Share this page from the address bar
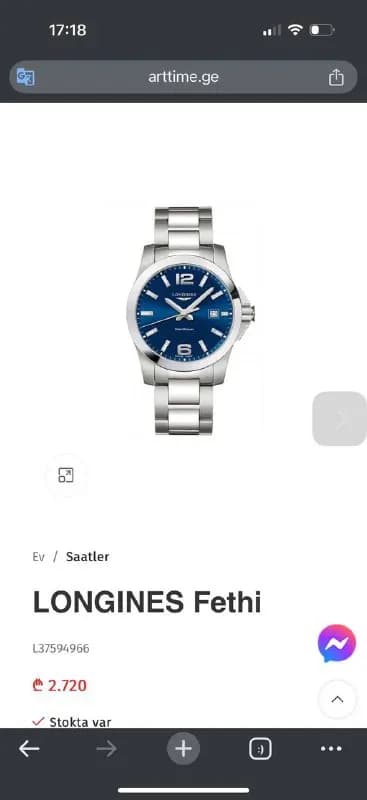The image size is (367, 800). [335, 77]
